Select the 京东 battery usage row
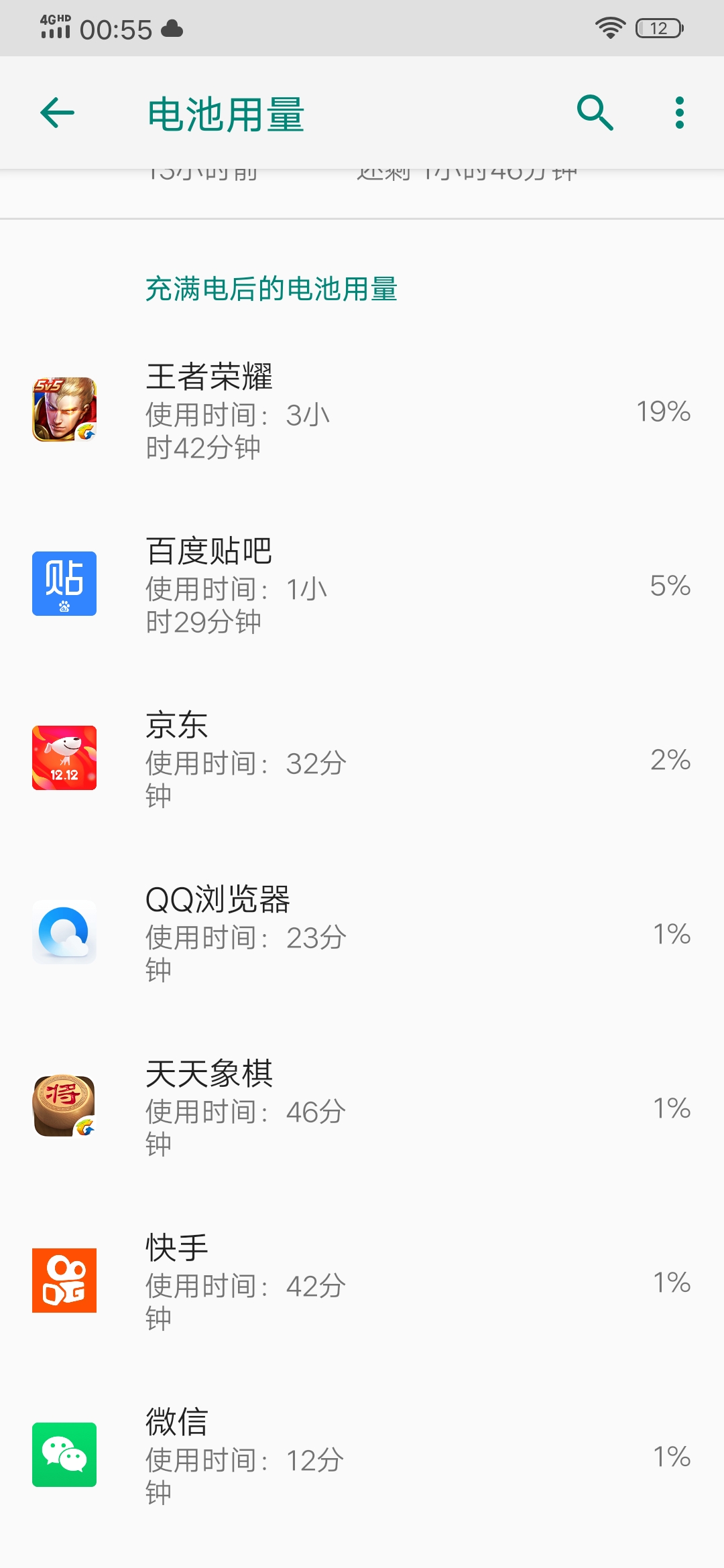This screenshot has width=724, height=1568. (362, 759)
